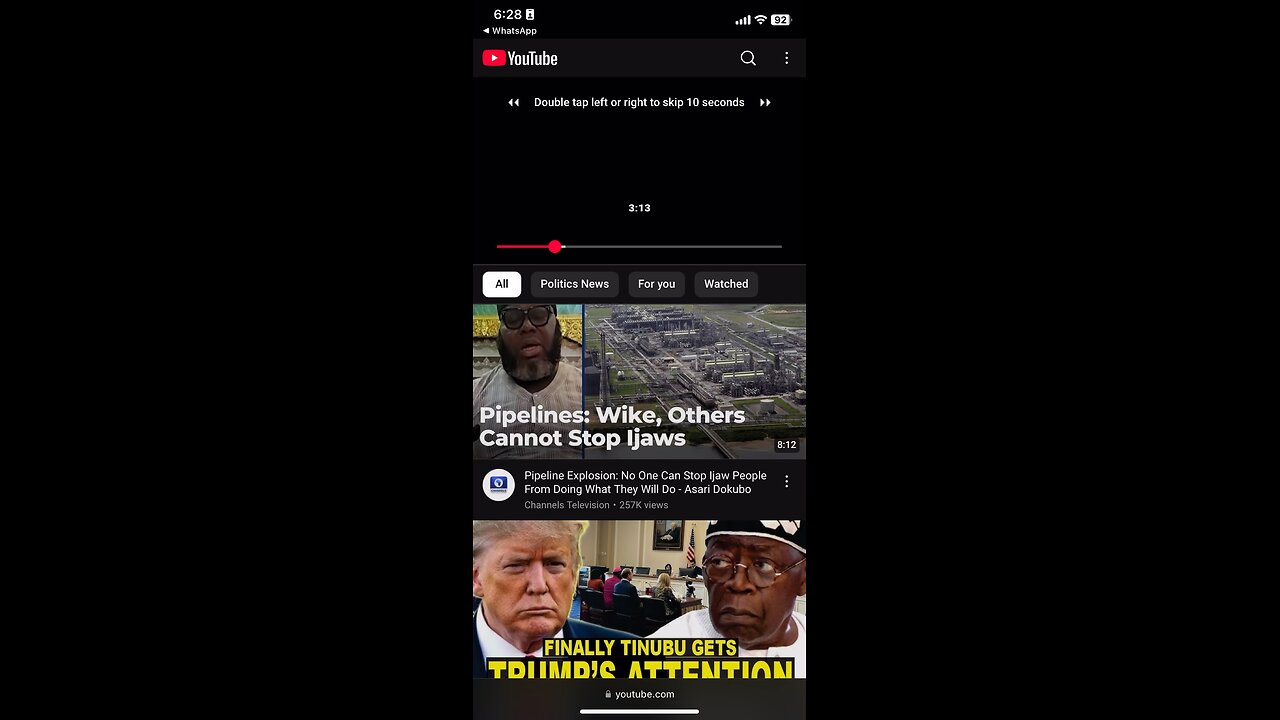
Task: Go to YouTube home via logo
Action: [x=520, y=58]
